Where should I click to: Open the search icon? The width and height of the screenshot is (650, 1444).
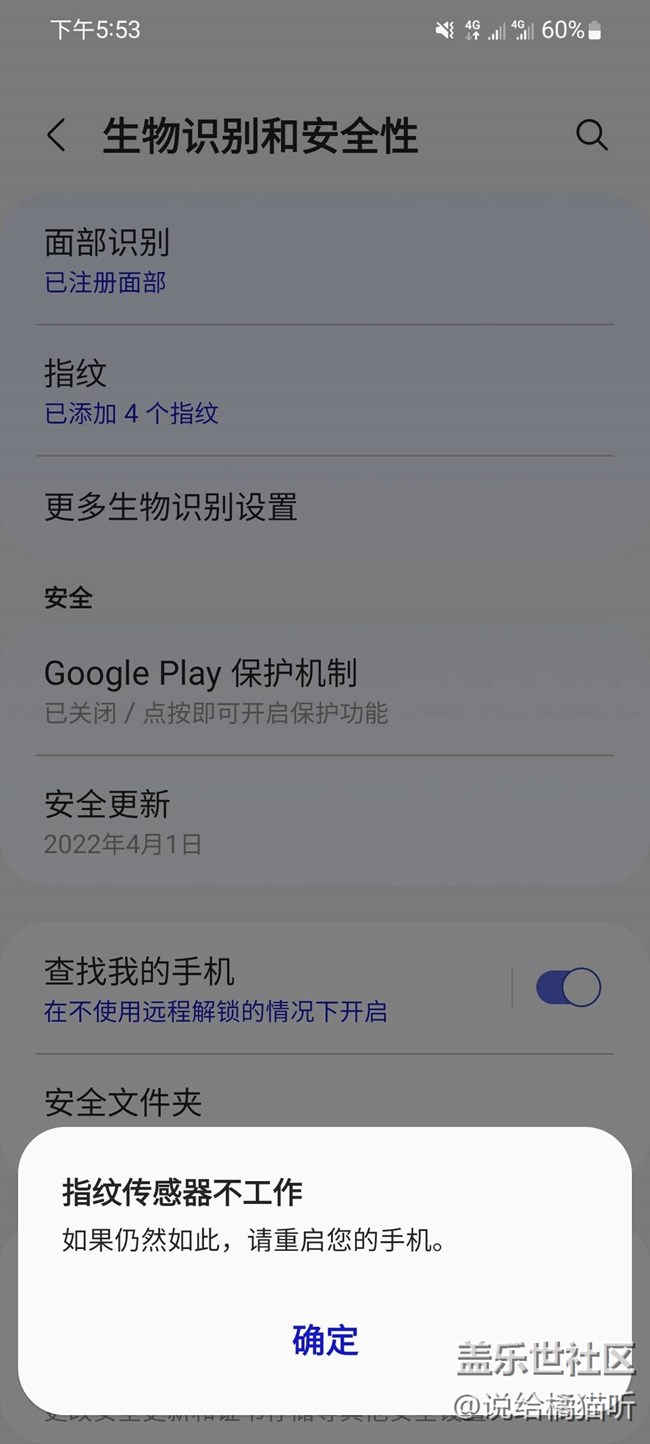tap(591, 135)
